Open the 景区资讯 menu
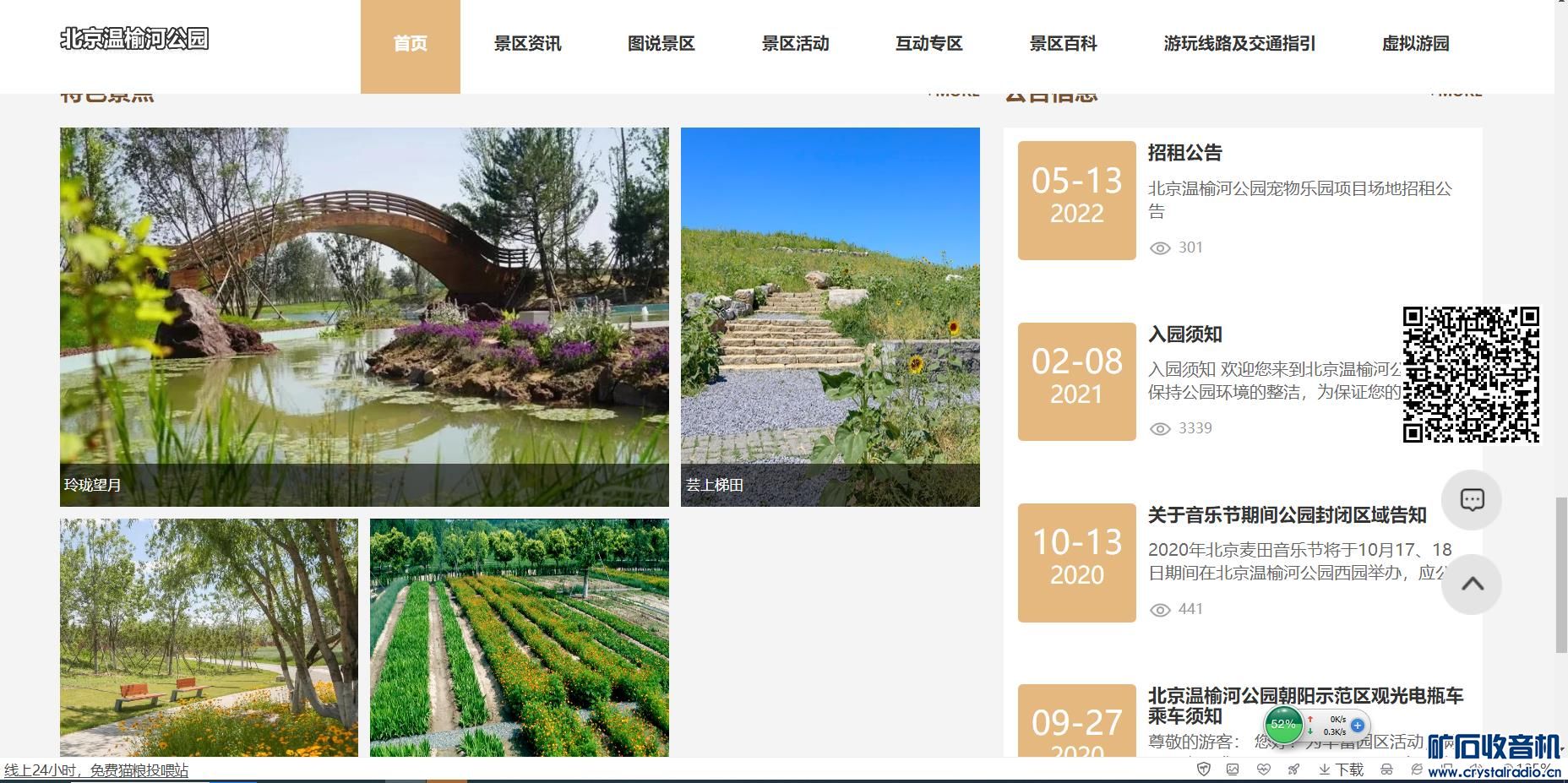Screen dimensions: 1568x783 [527, 44]
